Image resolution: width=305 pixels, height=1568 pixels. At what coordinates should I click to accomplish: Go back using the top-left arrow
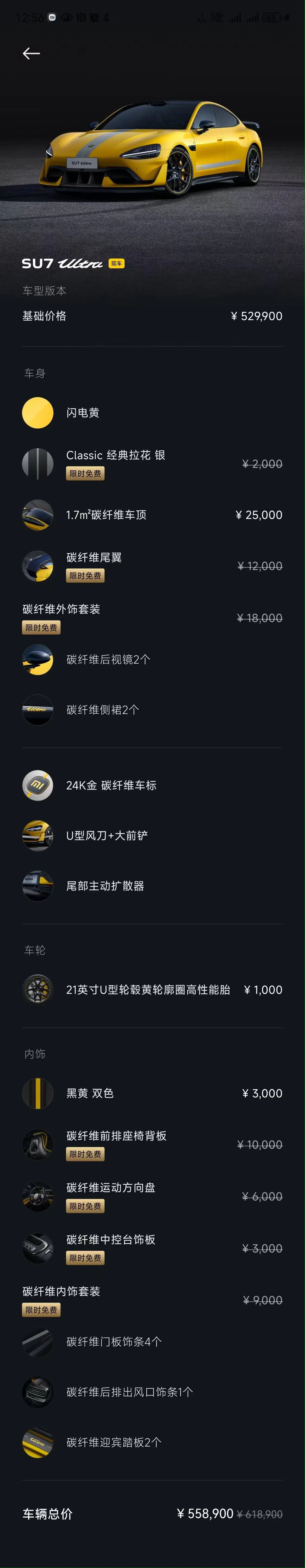(31, 54)
